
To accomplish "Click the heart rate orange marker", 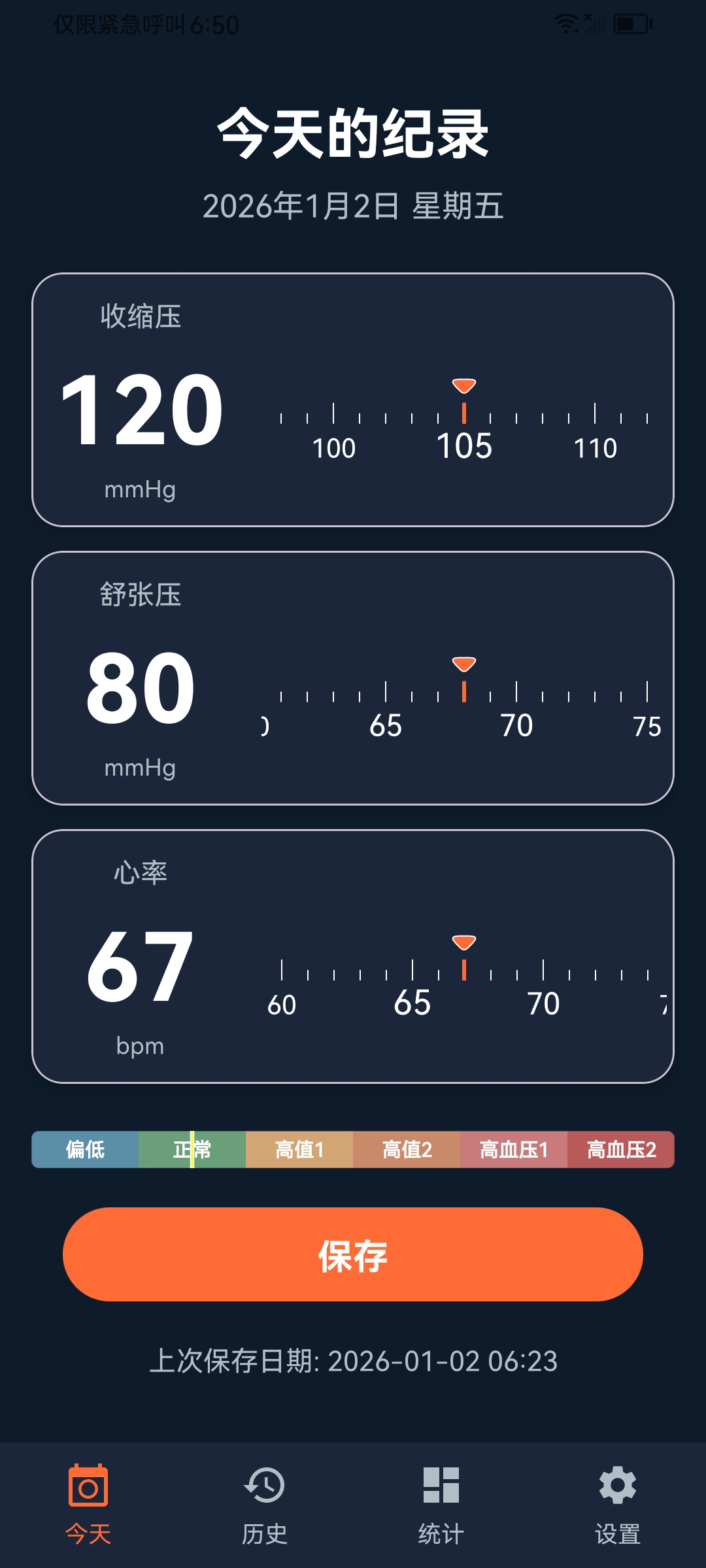I will pyautogui.click(x=463, y=943).
